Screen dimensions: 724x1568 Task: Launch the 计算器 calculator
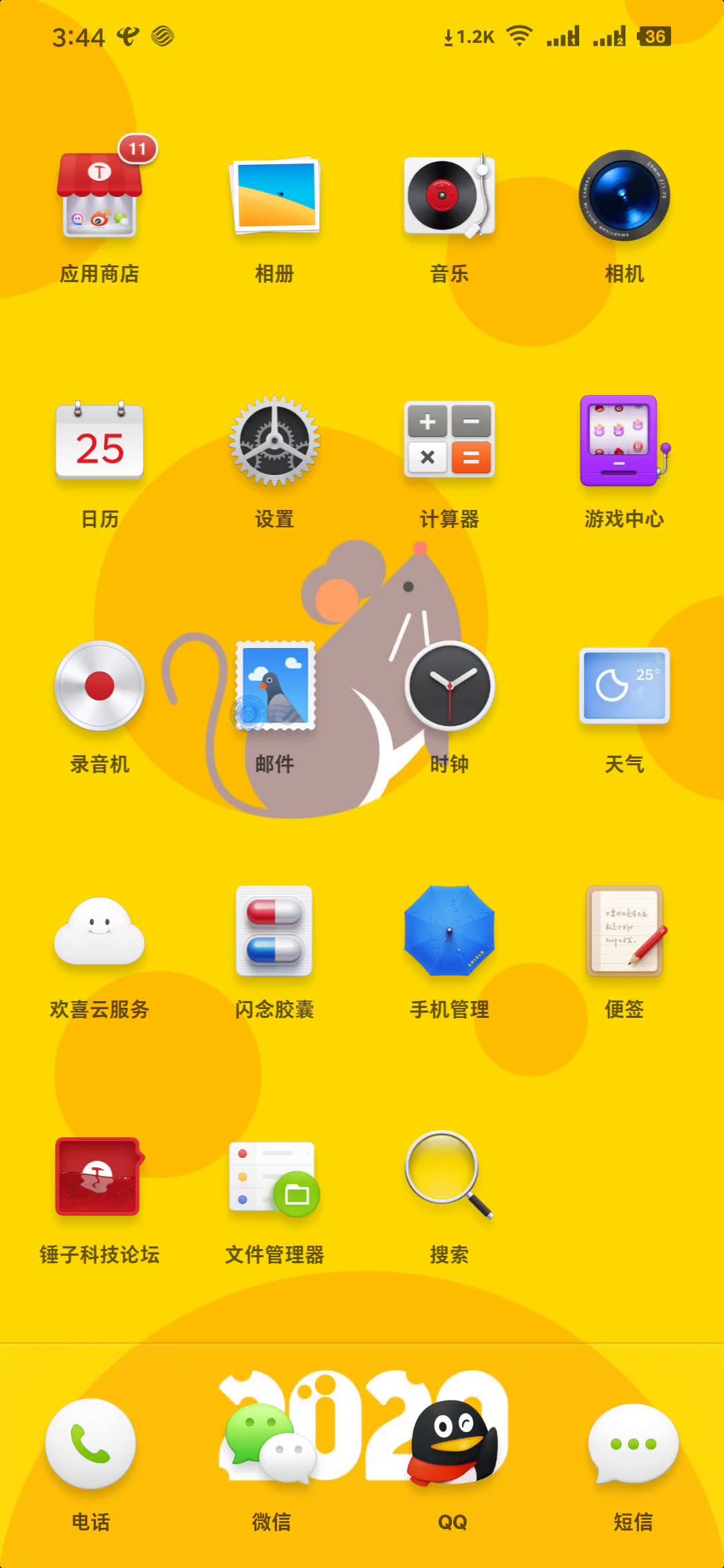pyautogui.click(x=449, y=442)
